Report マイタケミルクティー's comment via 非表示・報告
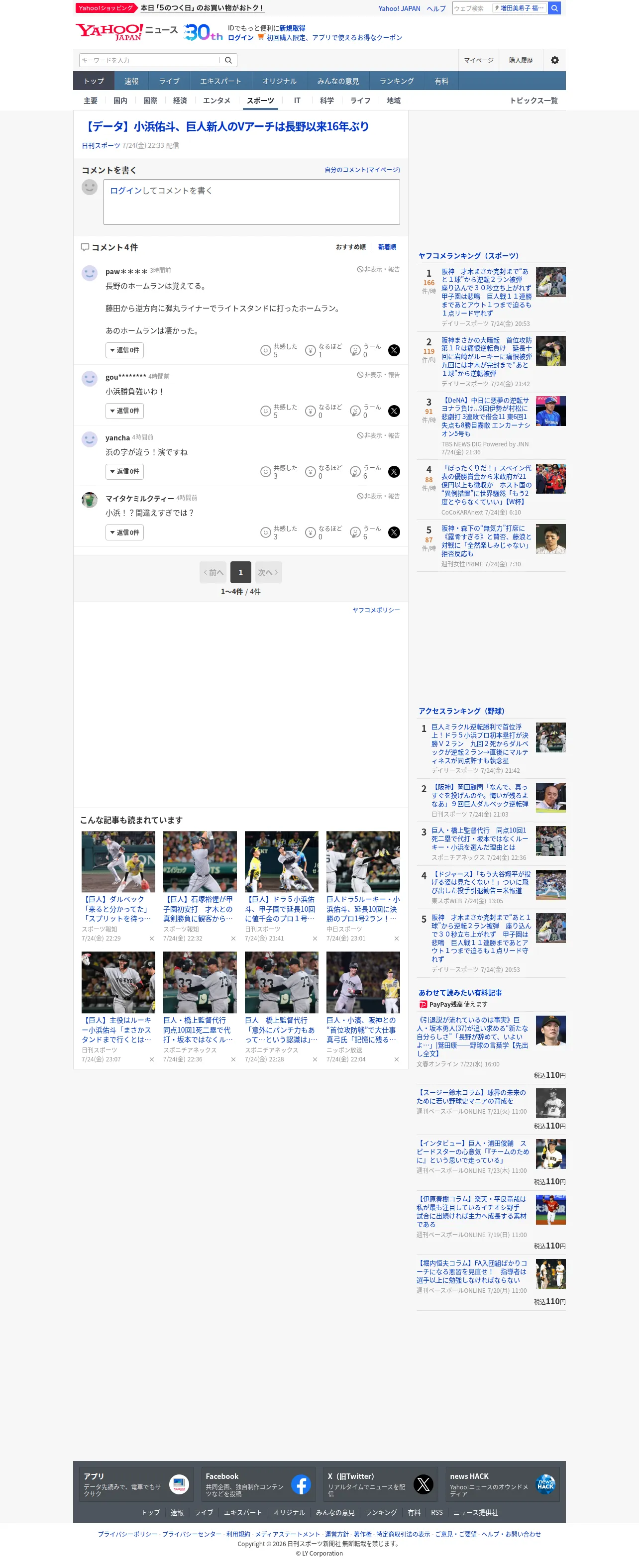639x1568 pixels. [379, 496]
